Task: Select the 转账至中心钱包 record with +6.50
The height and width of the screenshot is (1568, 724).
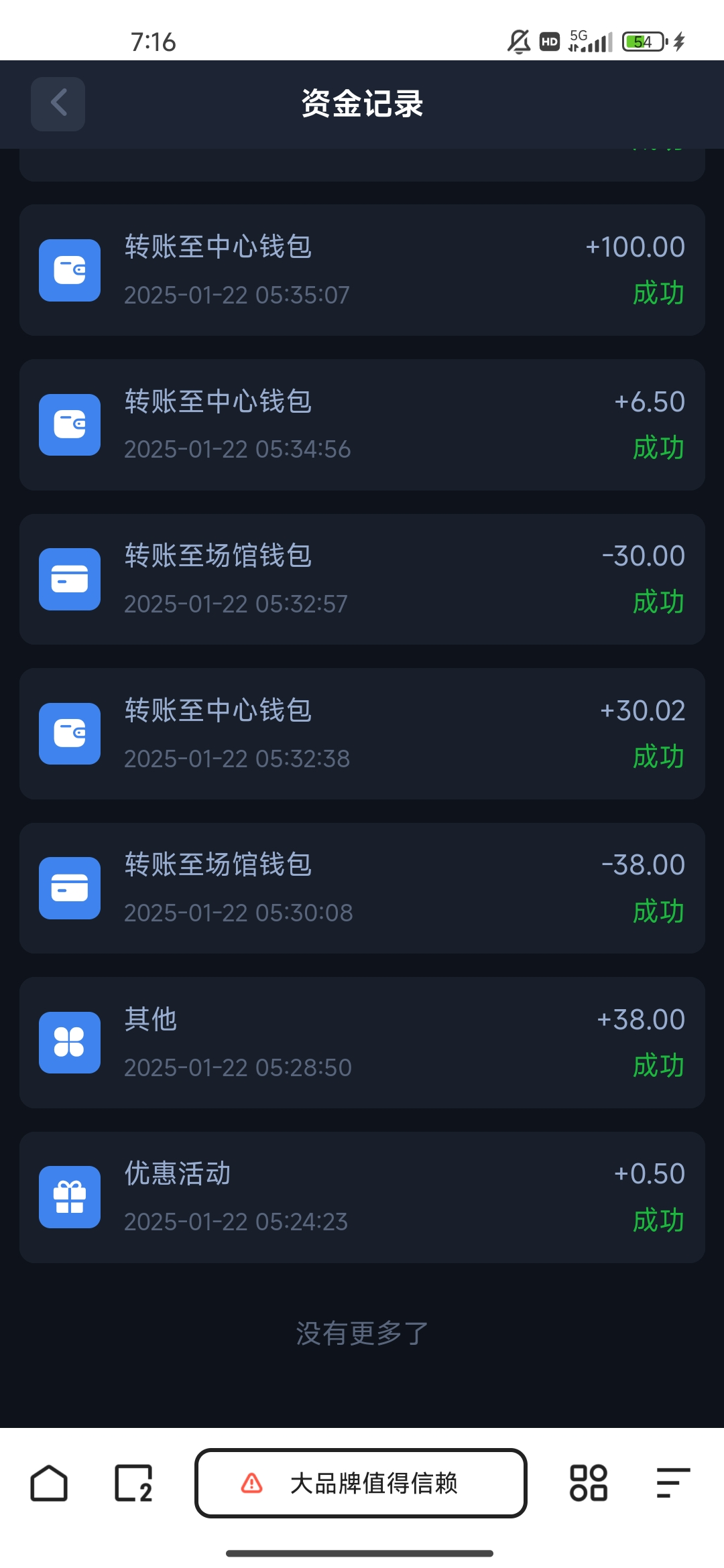Action: pos(362,424)
